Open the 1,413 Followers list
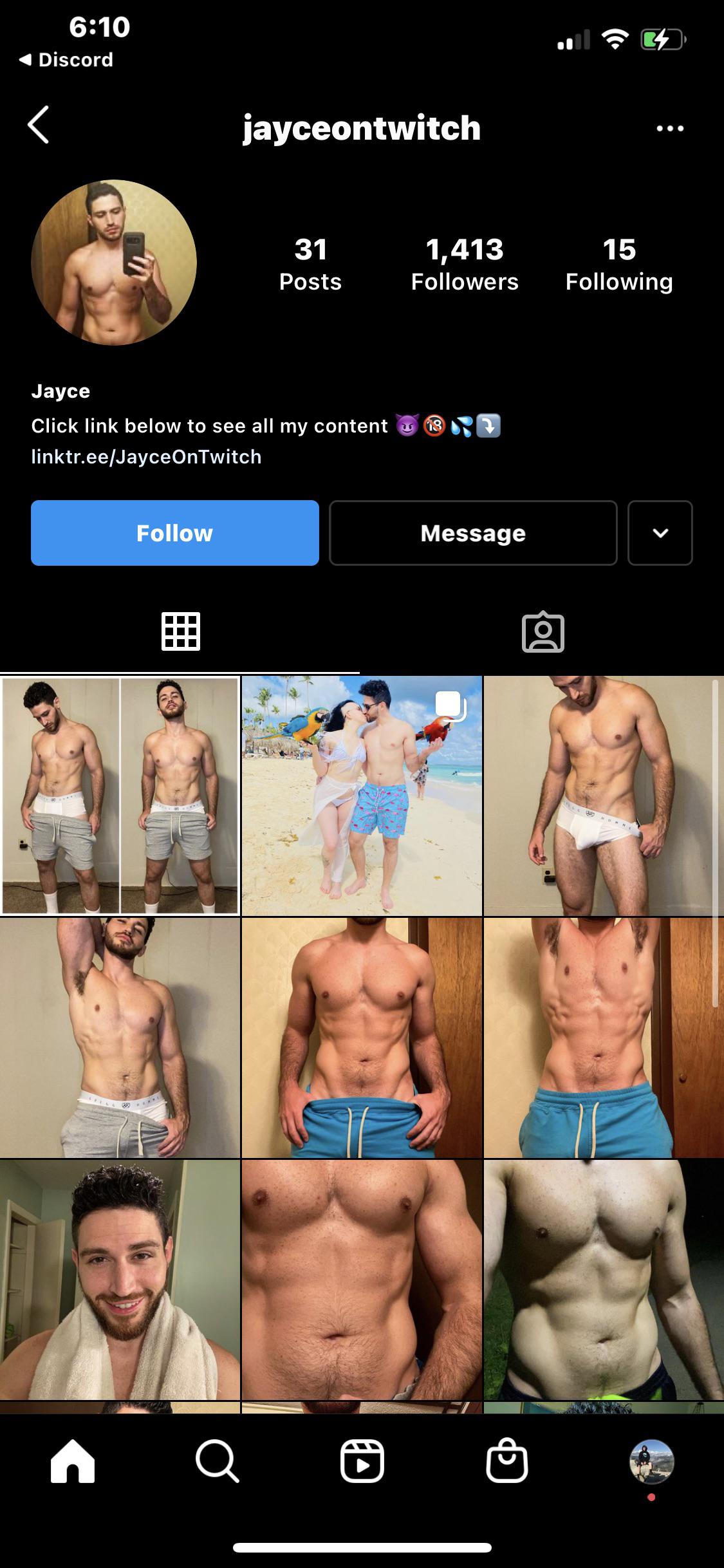 tap(464, 264)
